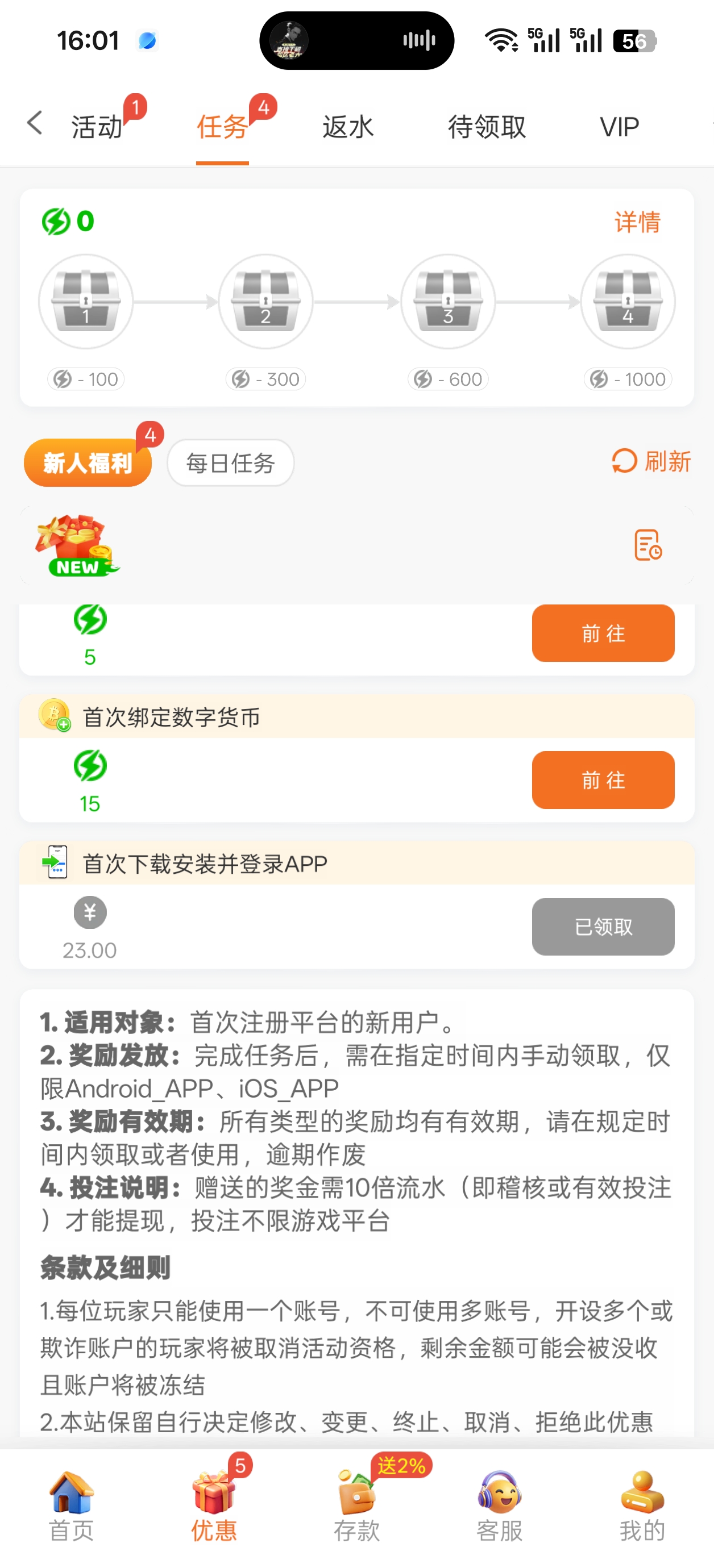The height and width of the screenshot is (1568, 714).
Task: Open the task records icon
Action: pyautogui.click(x=647, y=545)
